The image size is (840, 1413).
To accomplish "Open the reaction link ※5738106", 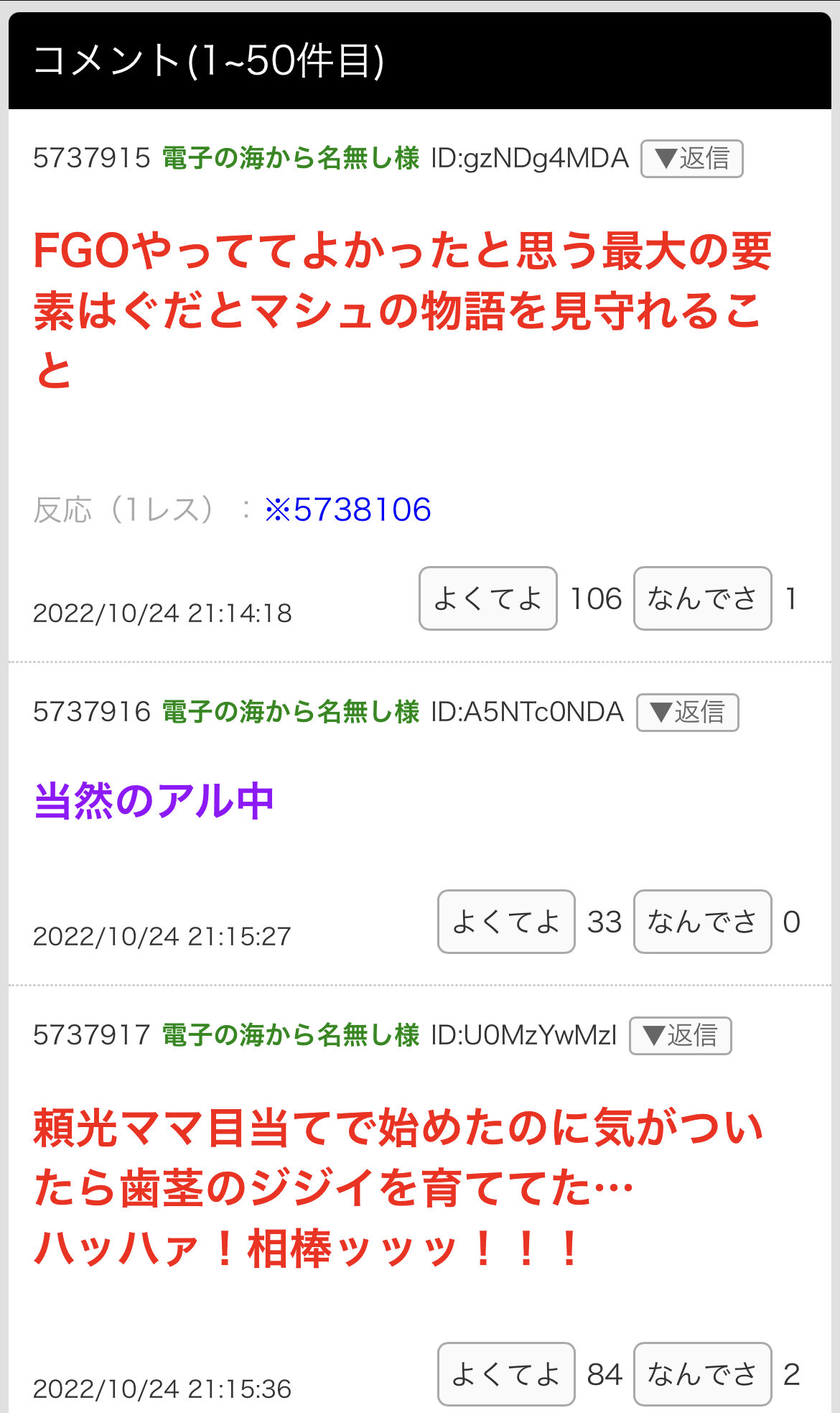I will coord(347,510).
